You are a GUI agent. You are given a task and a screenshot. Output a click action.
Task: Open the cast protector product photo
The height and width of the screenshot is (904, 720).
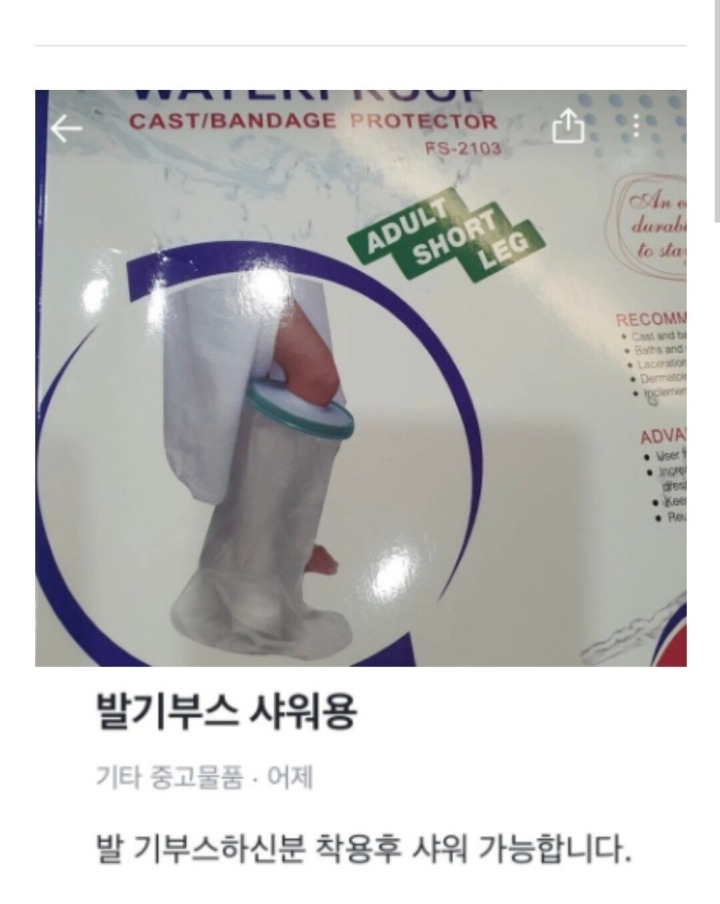click(x=360, y=400)
